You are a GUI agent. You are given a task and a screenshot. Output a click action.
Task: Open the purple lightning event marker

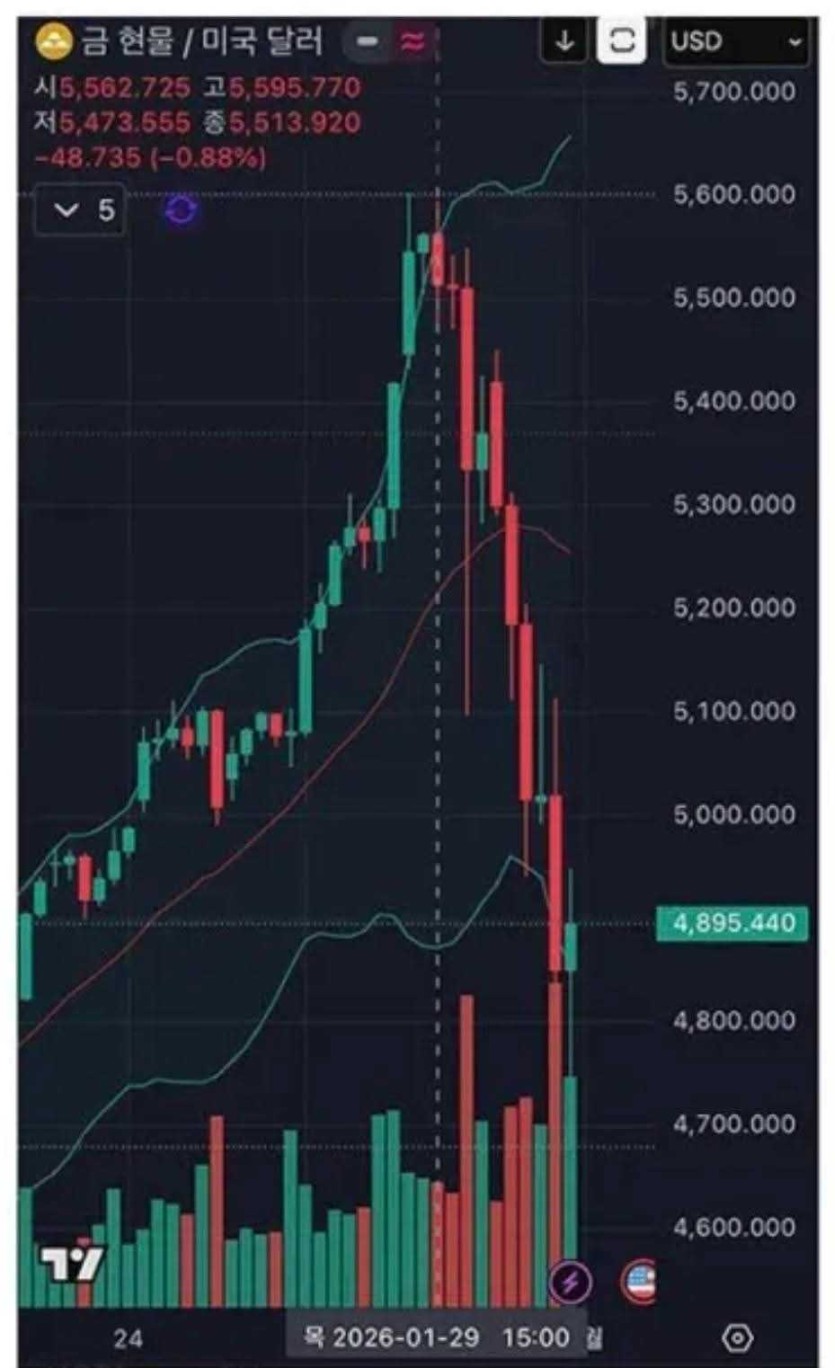coord(571,1283)
